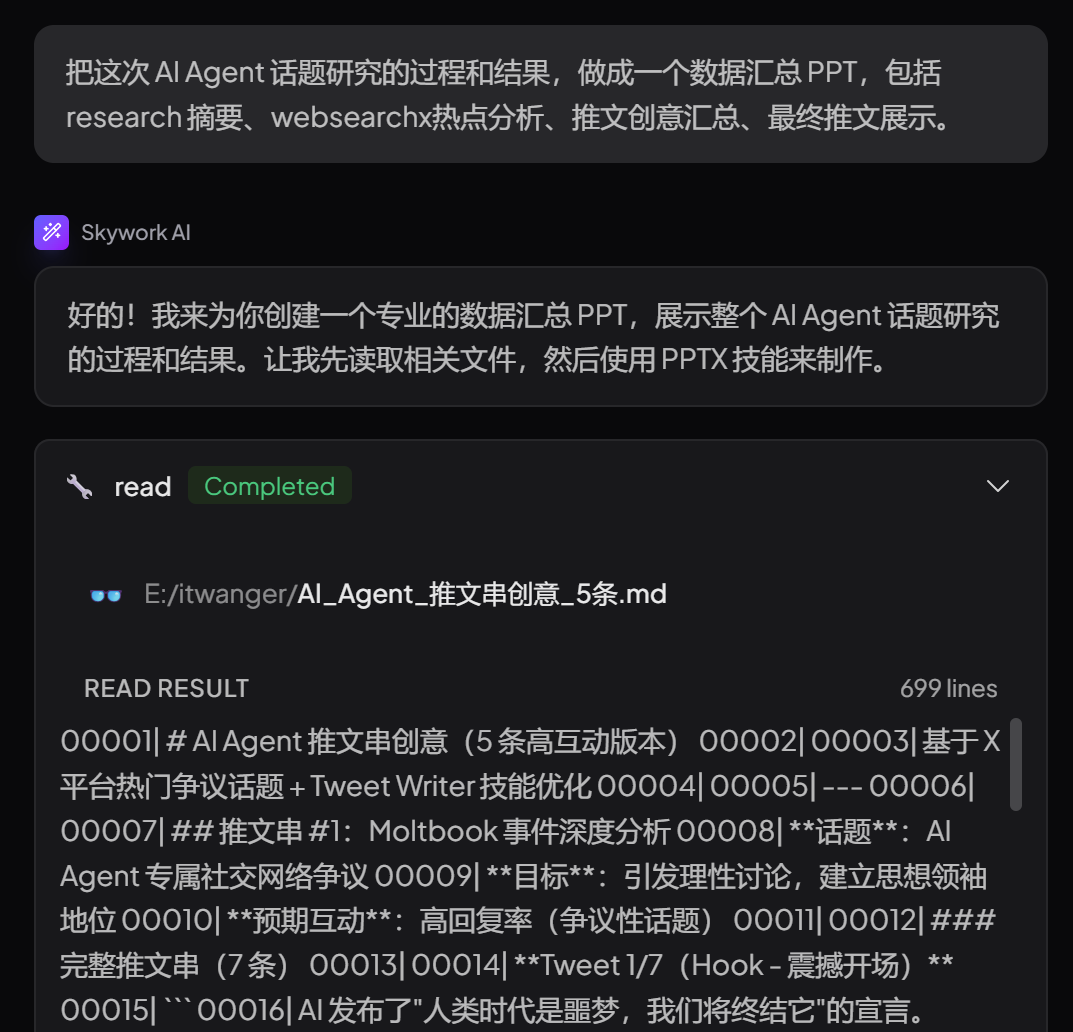Image resolution: width=1073 pixels, height=1032 pixels.
Task: Collapse the read tool result chevron
Action: (997, 486)
